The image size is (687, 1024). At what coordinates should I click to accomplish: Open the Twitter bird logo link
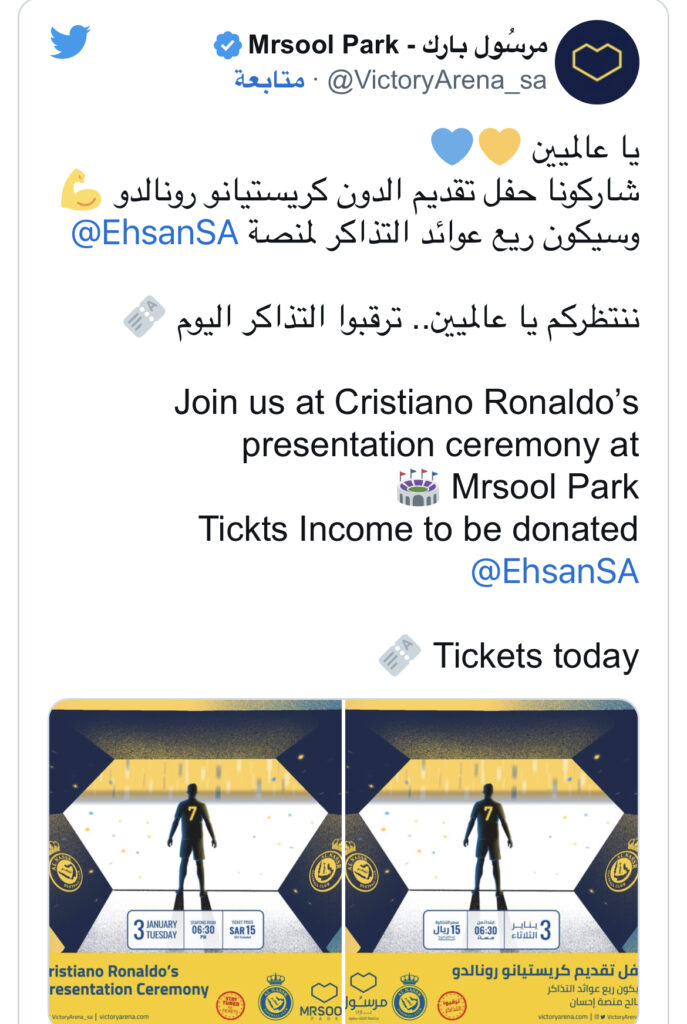(x=70, y=42)
